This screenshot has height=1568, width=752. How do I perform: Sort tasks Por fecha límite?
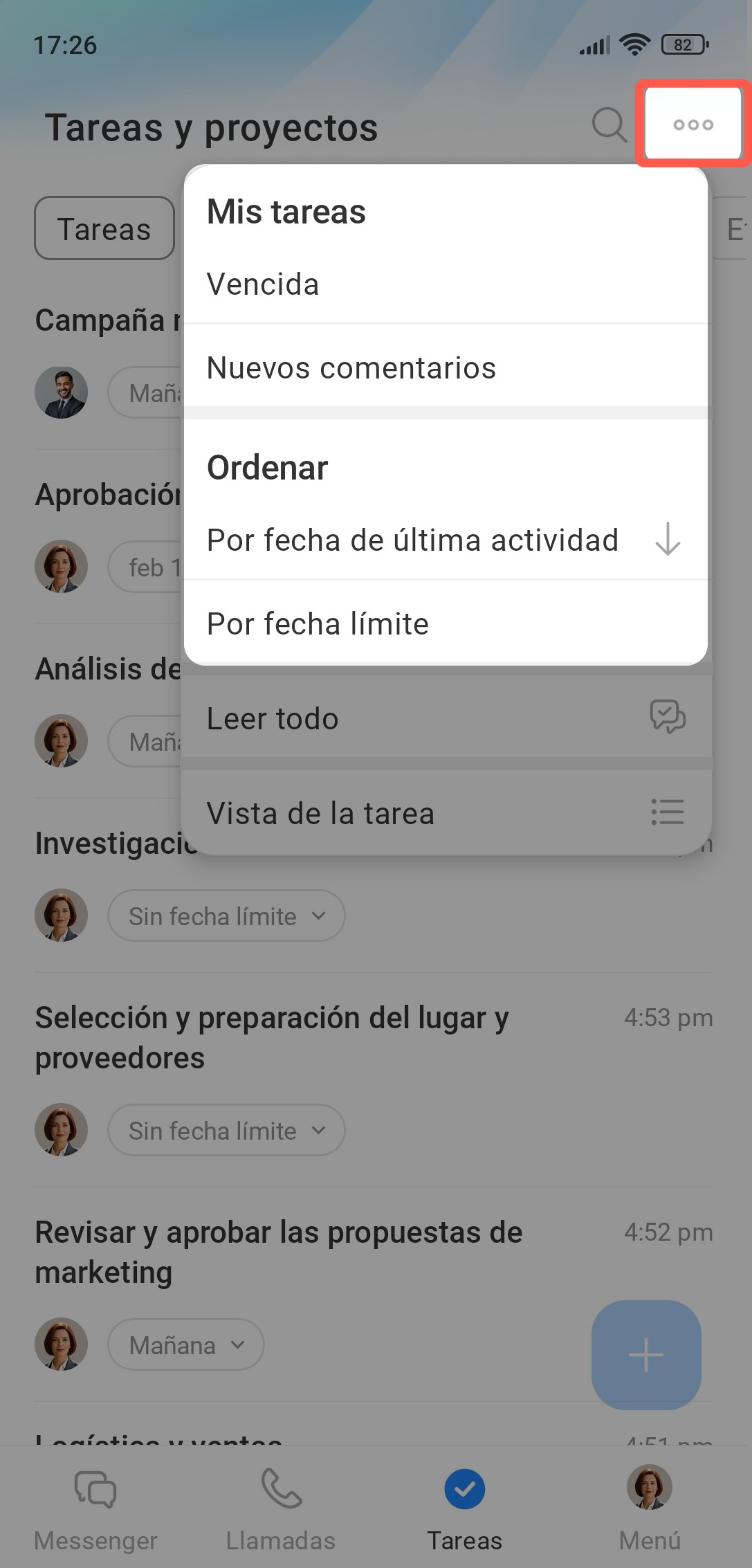(318, 623)
